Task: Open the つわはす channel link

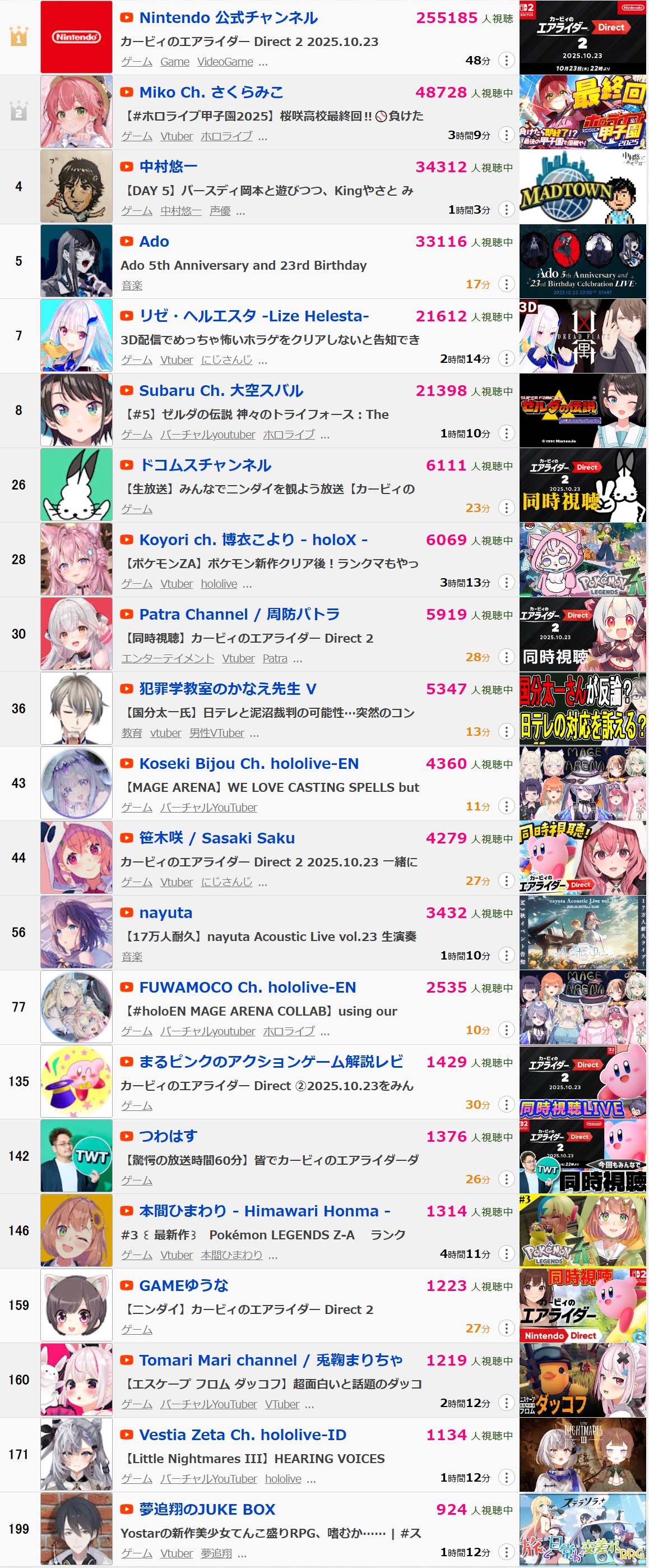Action: [168, 1136]
